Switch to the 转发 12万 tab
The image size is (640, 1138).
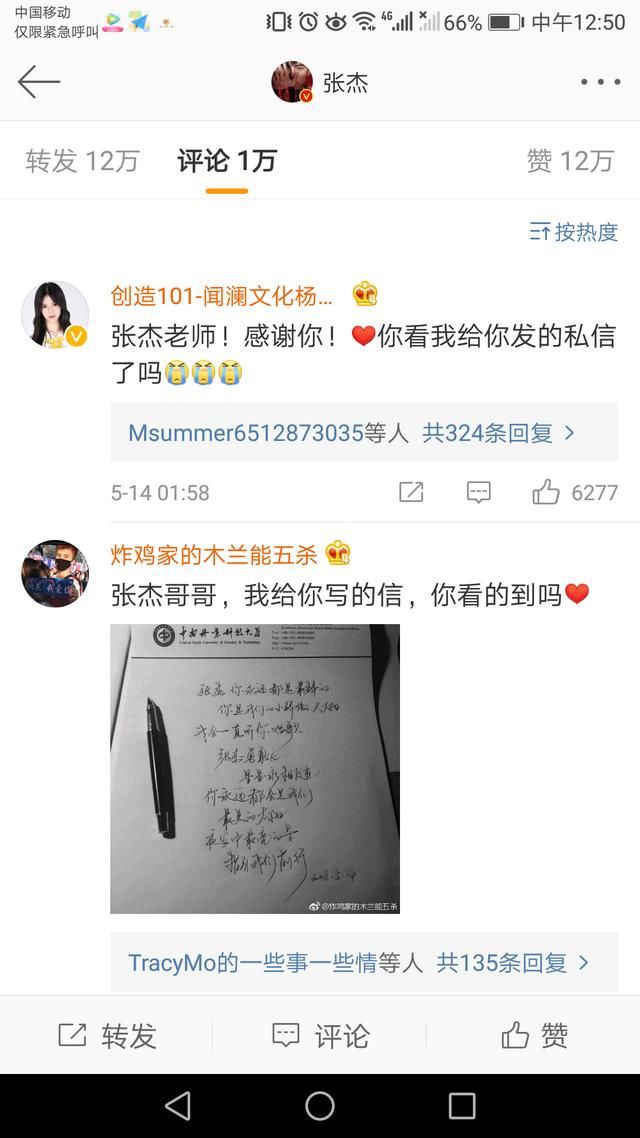click(82, 161)
